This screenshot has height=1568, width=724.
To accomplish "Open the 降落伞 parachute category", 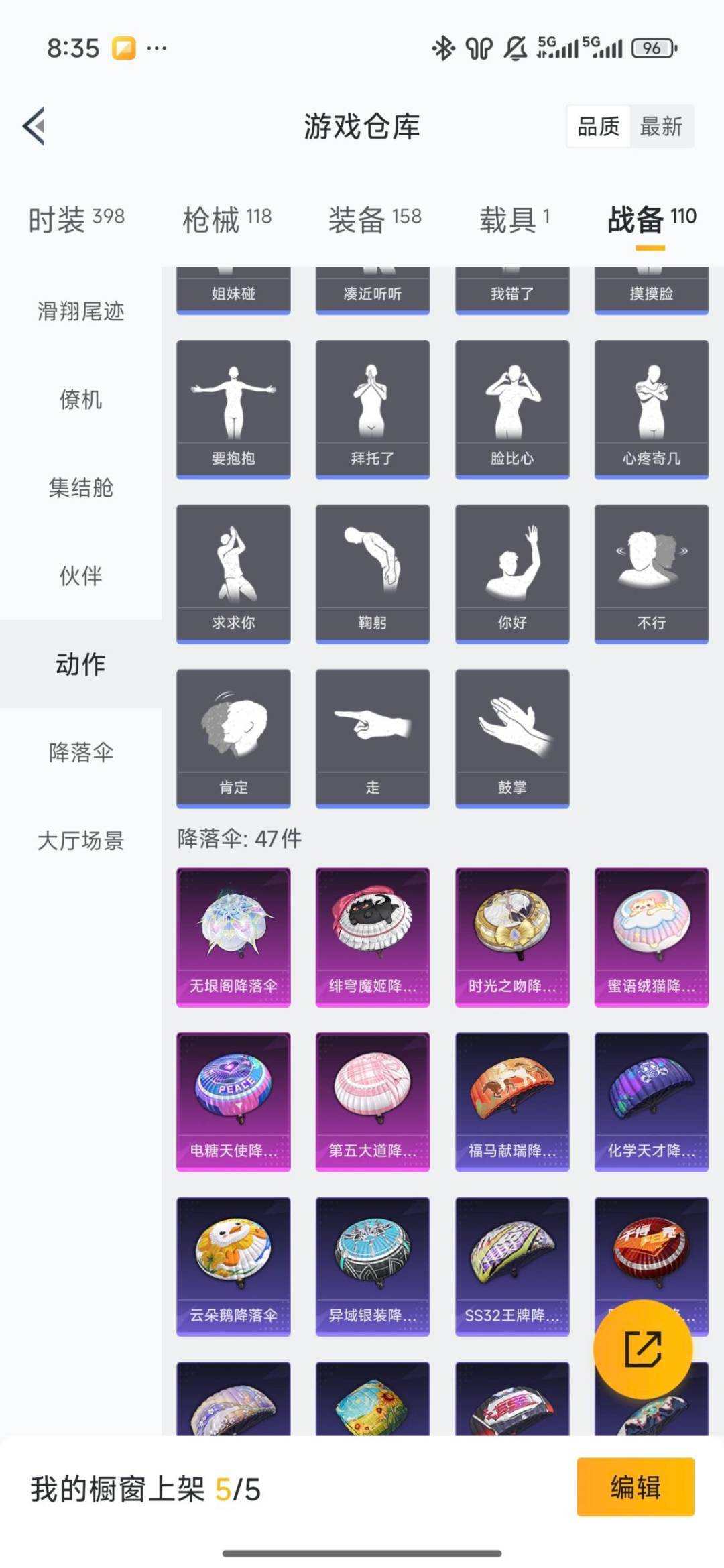I will 80,752.
